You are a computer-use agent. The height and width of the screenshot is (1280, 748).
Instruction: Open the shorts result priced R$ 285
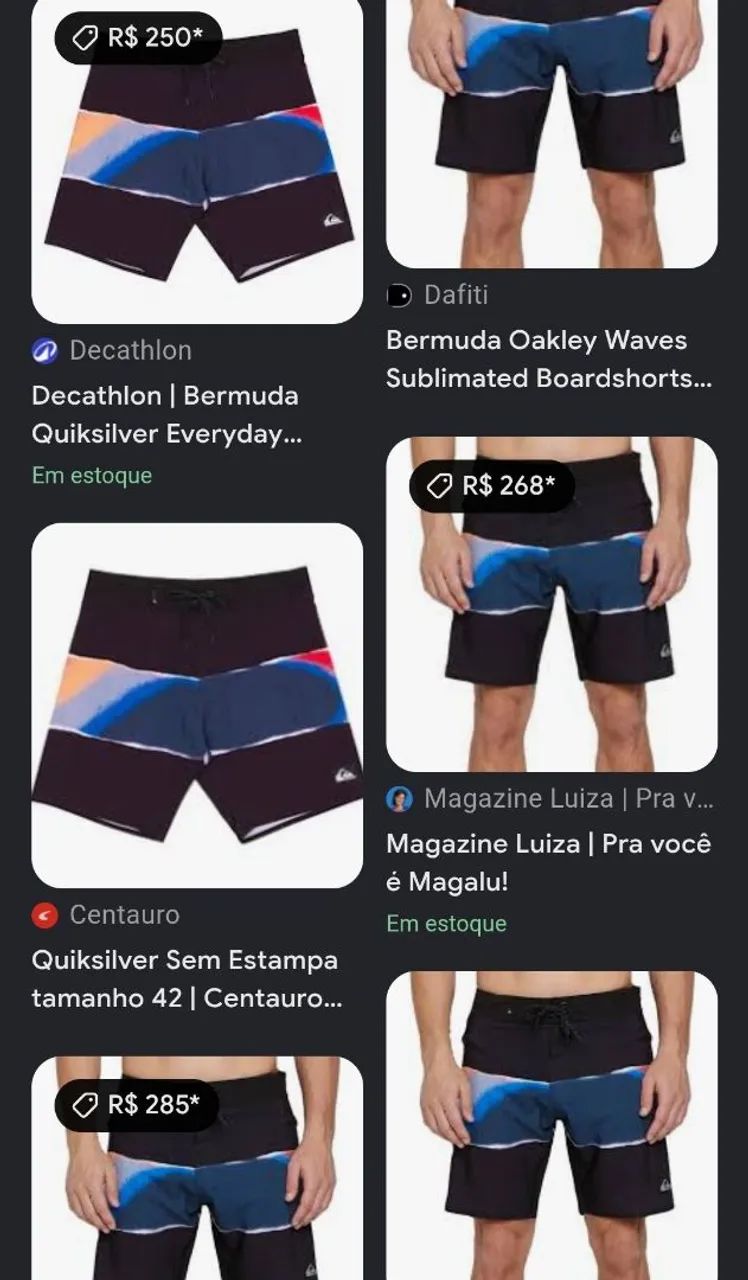(x=197, y=1168)
